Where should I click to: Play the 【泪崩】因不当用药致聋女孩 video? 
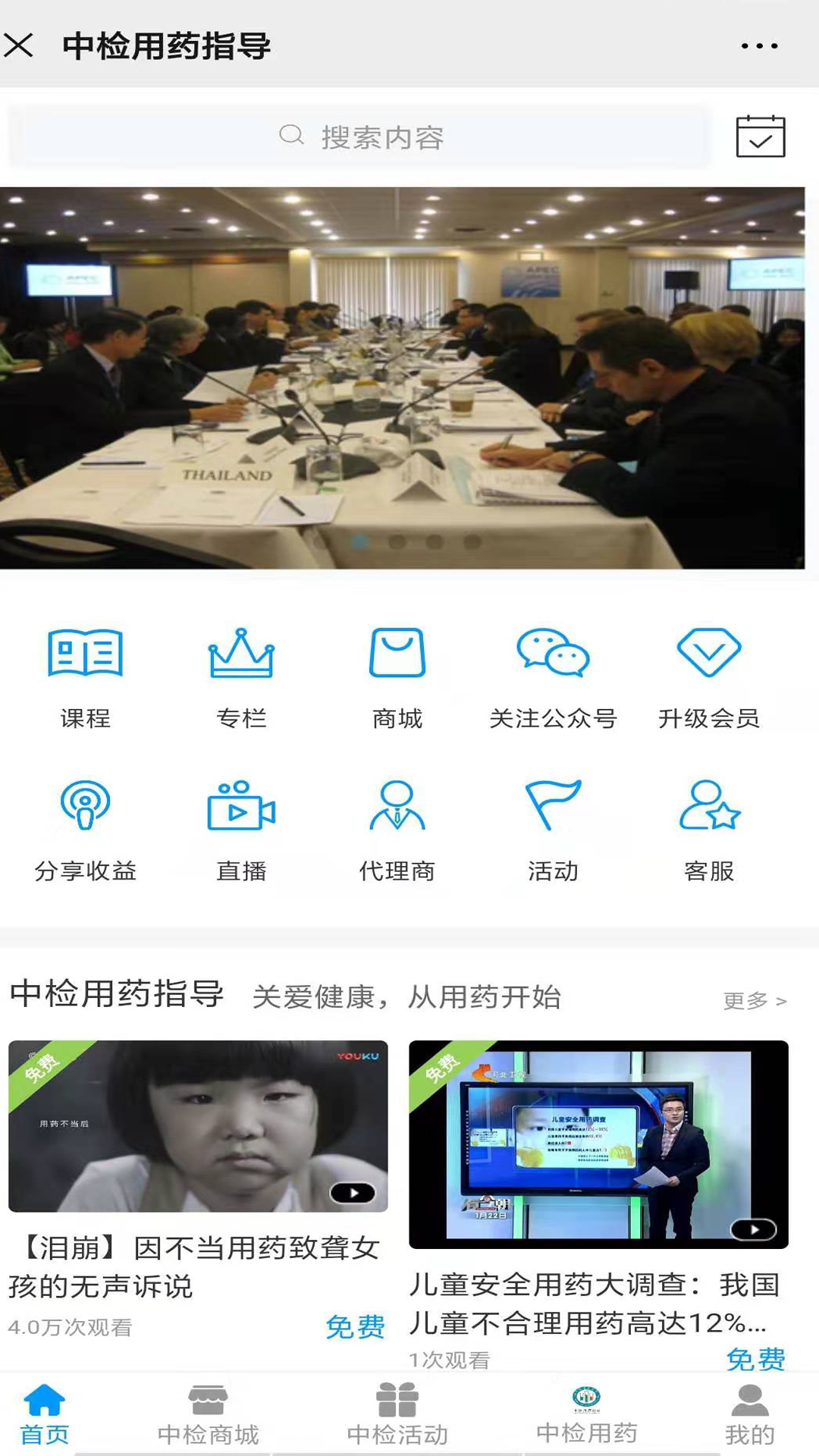[198, 1126]
